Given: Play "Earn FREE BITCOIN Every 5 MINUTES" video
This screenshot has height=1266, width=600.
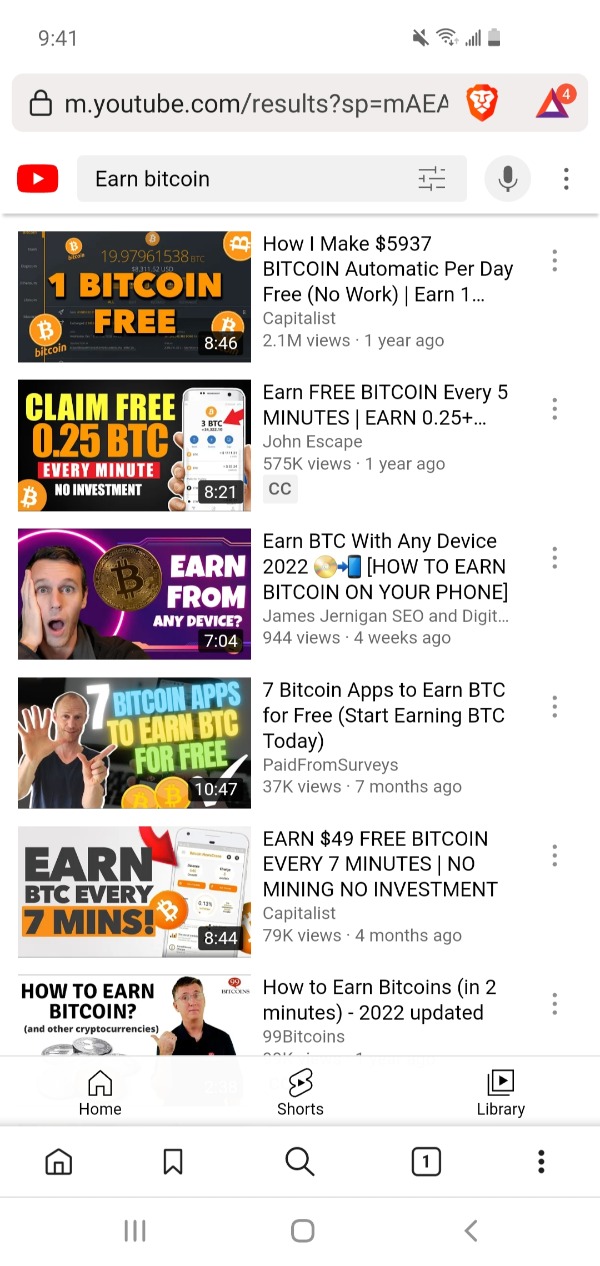Looking at the screenshot, I should 134,446.
